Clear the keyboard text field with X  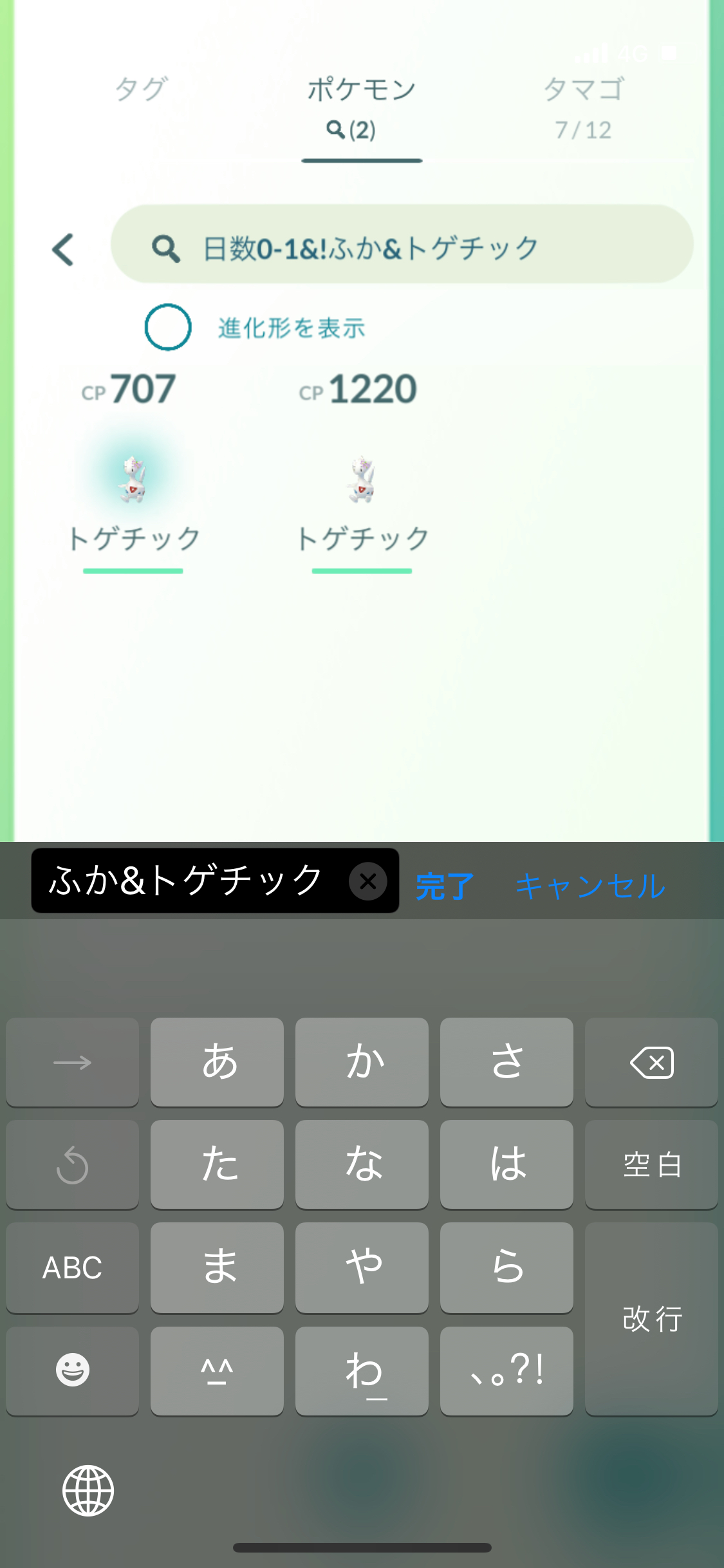(x=368, y=881)
